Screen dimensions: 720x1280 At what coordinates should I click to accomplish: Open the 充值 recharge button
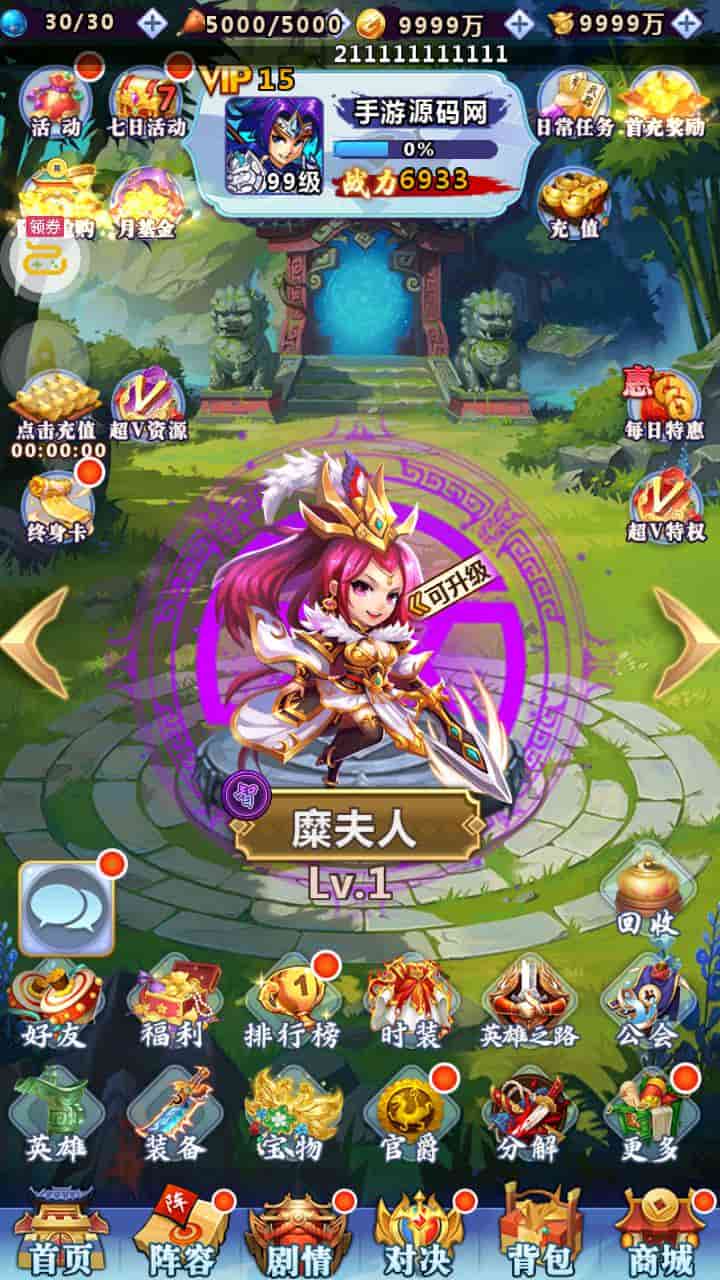574,202
